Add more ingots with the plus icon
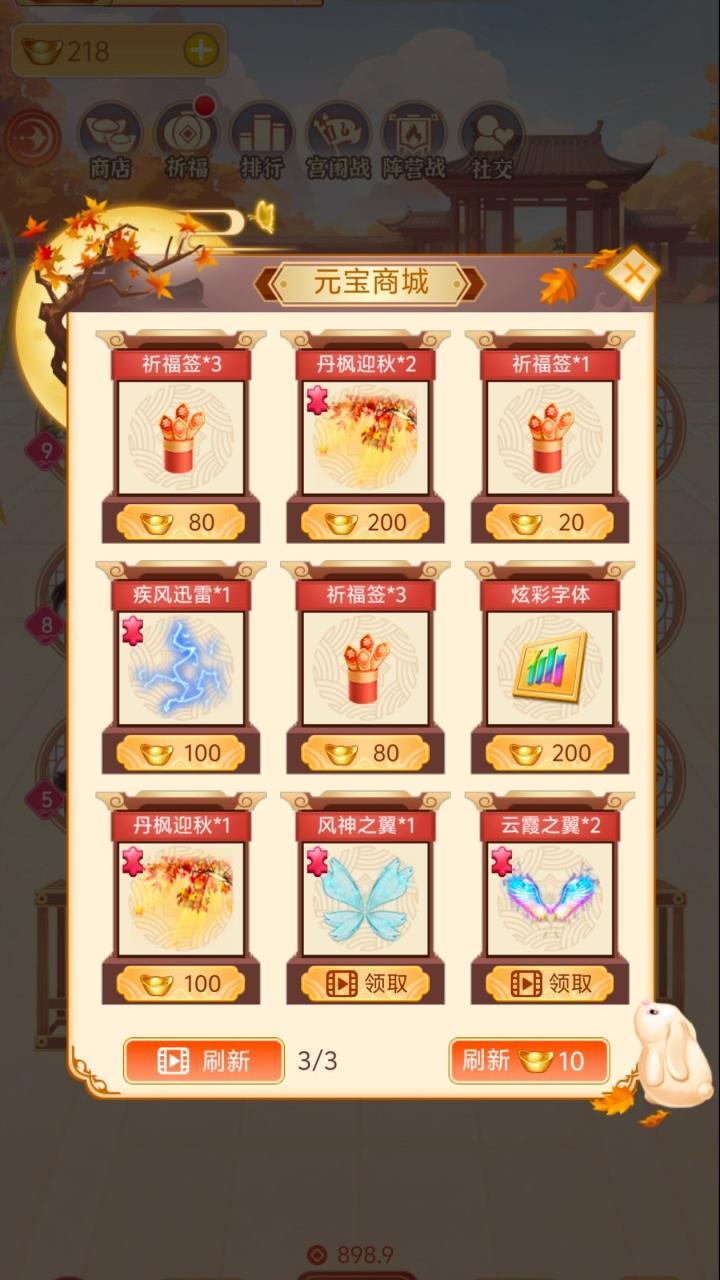Screen dimensions: 720x1280 click(x=201, y=50)
